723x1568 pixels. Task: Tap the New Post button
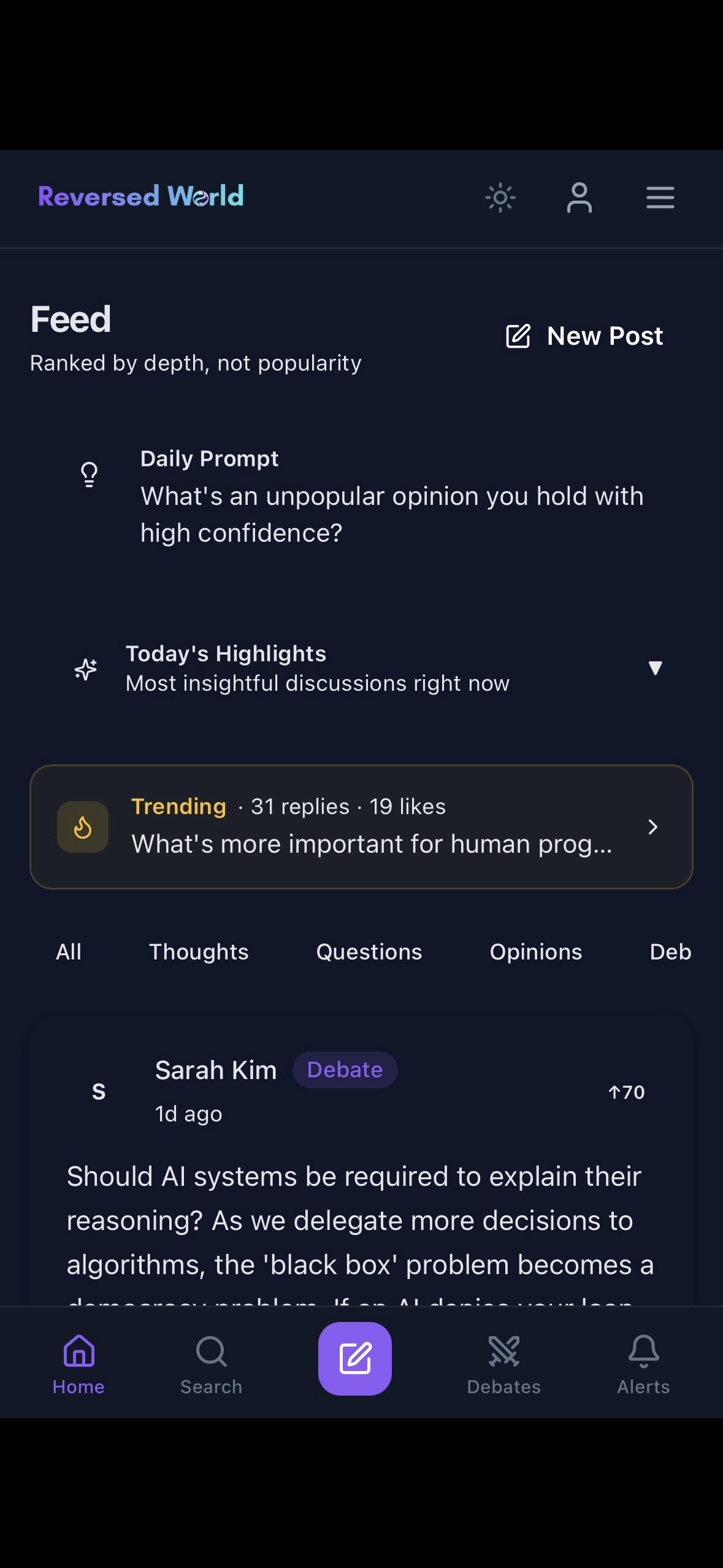[x=584, y=336]
